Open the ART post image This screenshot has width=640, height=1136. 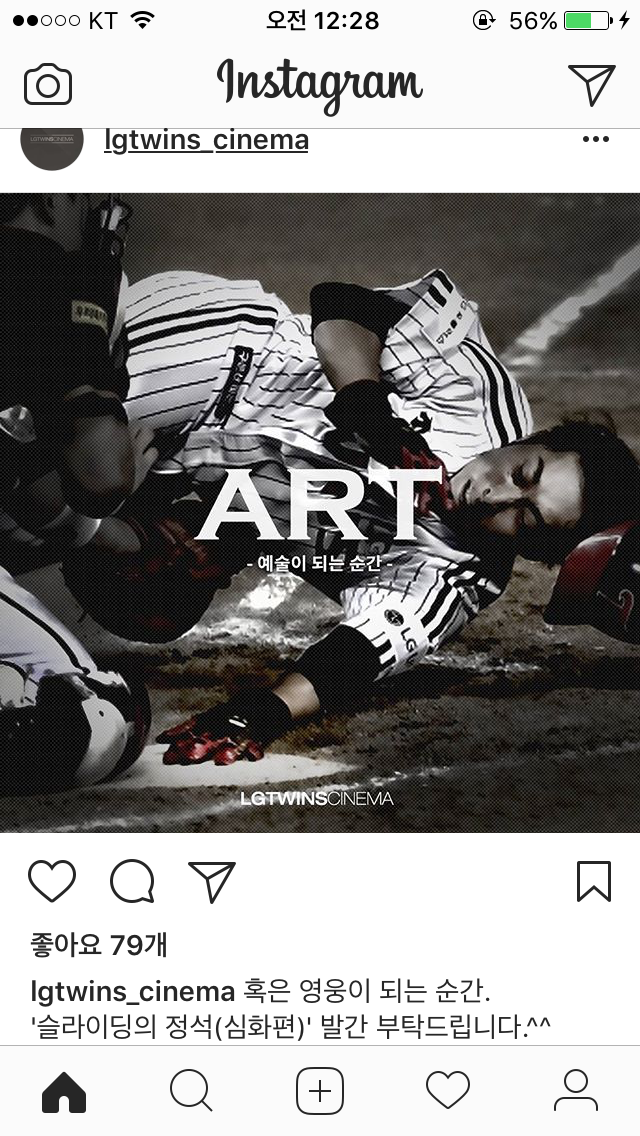tap(320, 512)
